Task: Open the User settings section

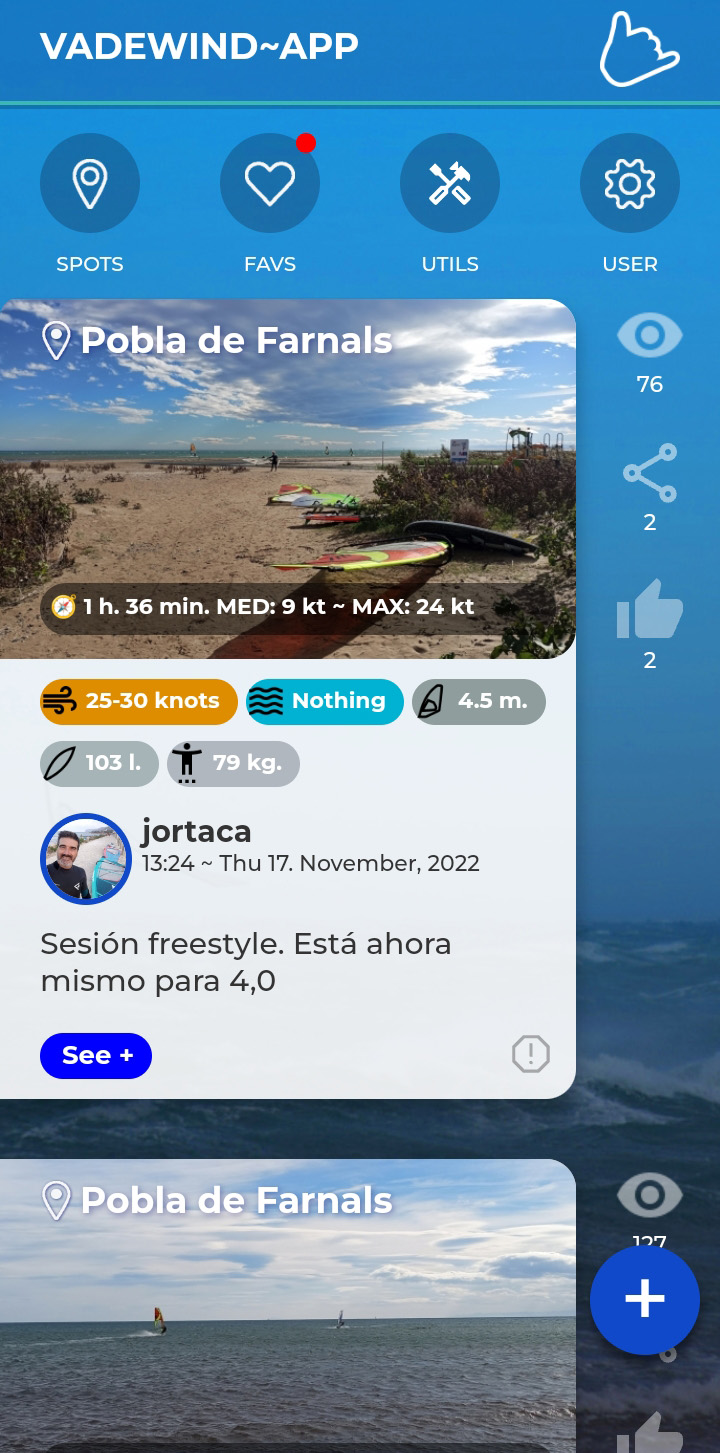Action: (x=630, y=184)
